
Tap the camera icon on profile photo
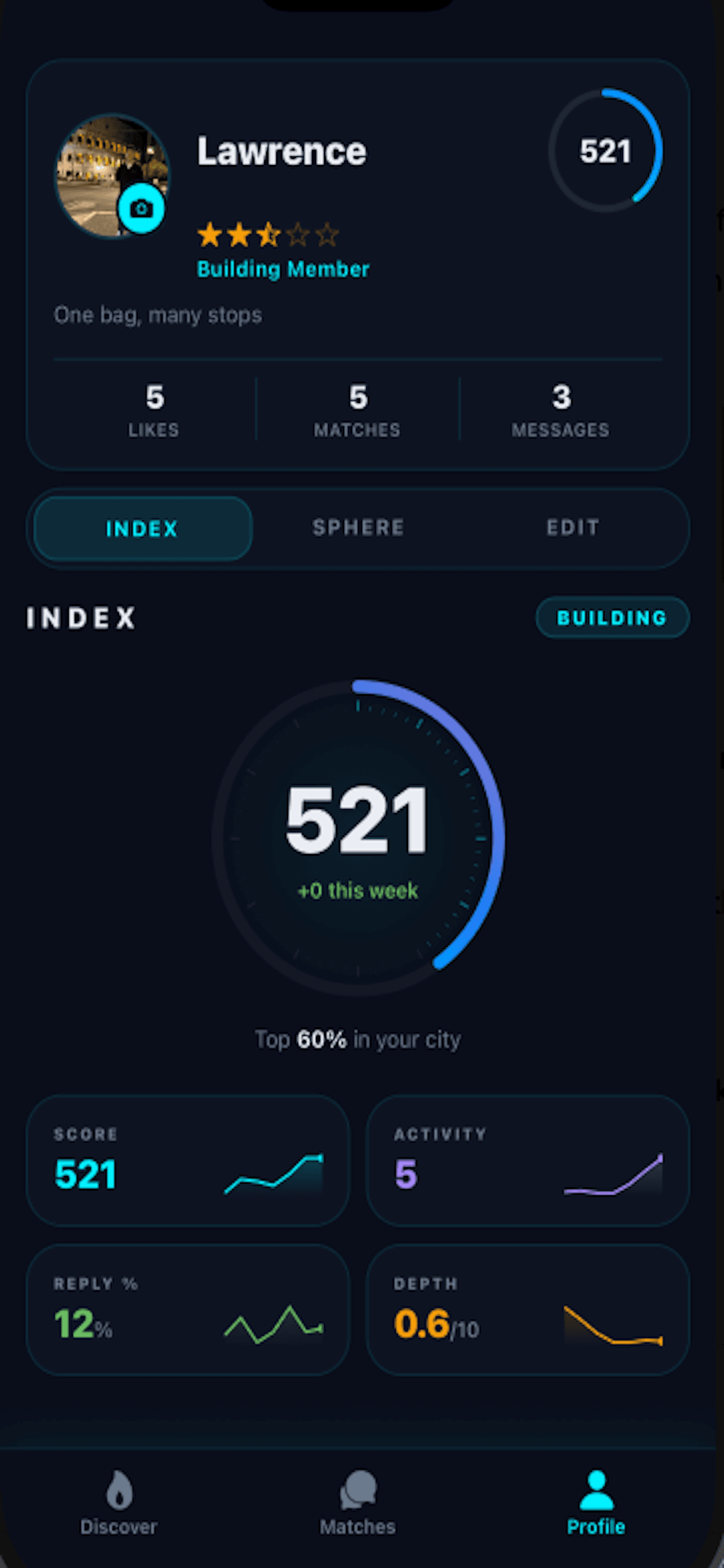[141, 208]
